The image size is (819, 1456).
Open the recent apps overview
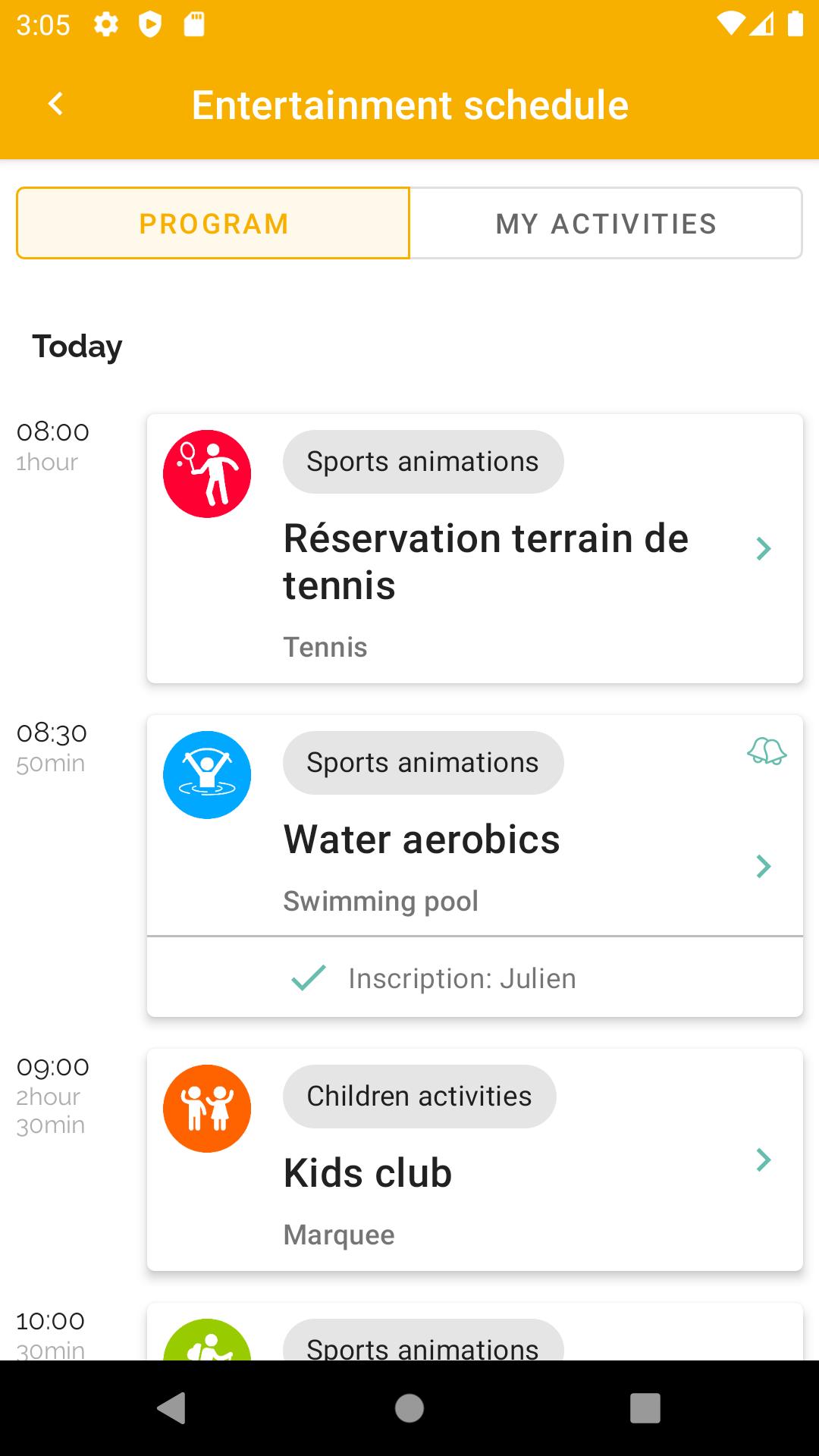point(645,1408)
